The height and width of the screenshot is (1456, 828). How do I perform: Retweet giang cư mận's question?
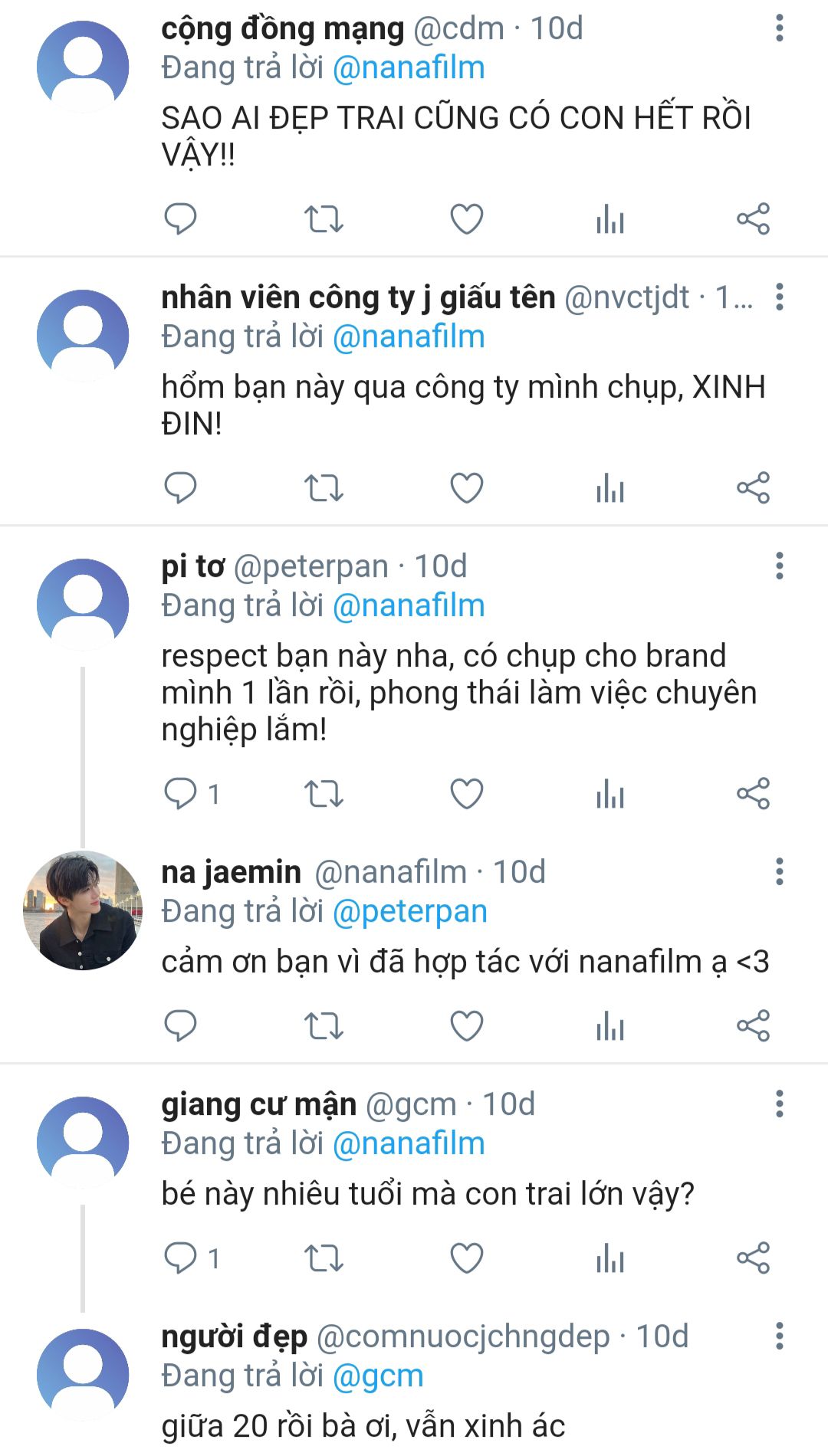[324, 1258]
